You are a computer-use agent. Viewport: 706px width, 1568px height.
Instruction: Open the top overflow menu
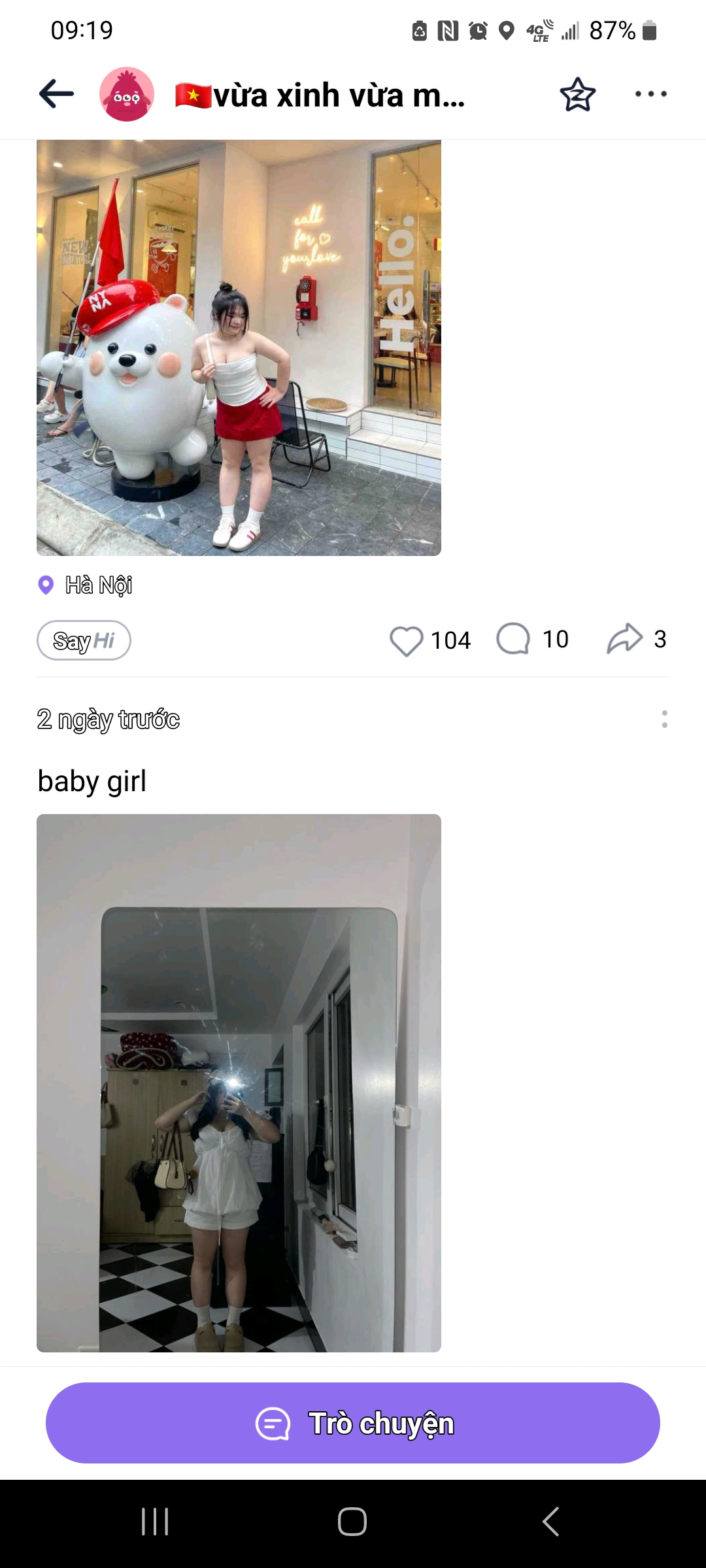coord(651,94)
